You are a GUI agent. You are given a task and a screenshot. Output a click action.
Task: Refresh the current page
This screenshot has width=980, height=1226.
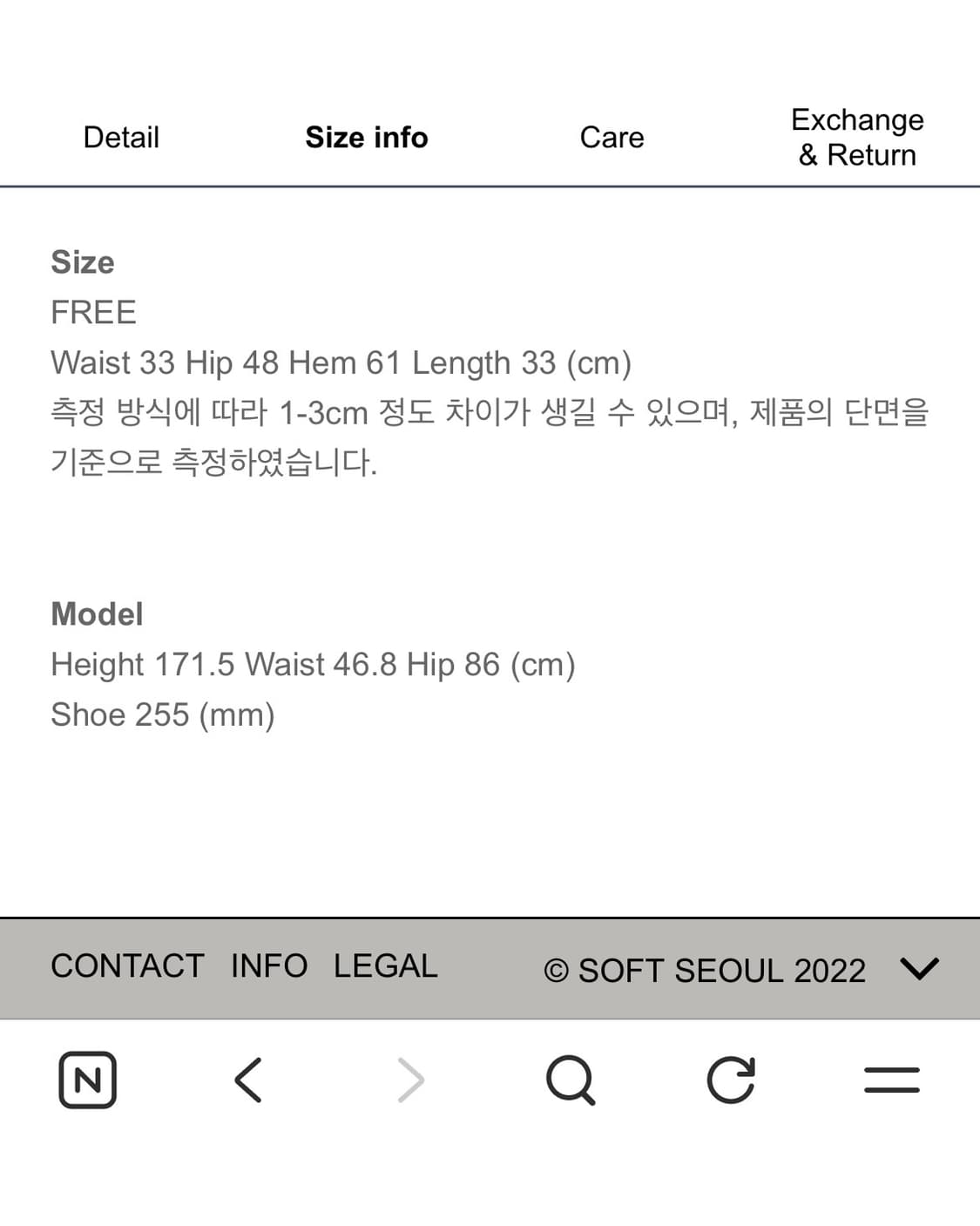[732, 1080]
